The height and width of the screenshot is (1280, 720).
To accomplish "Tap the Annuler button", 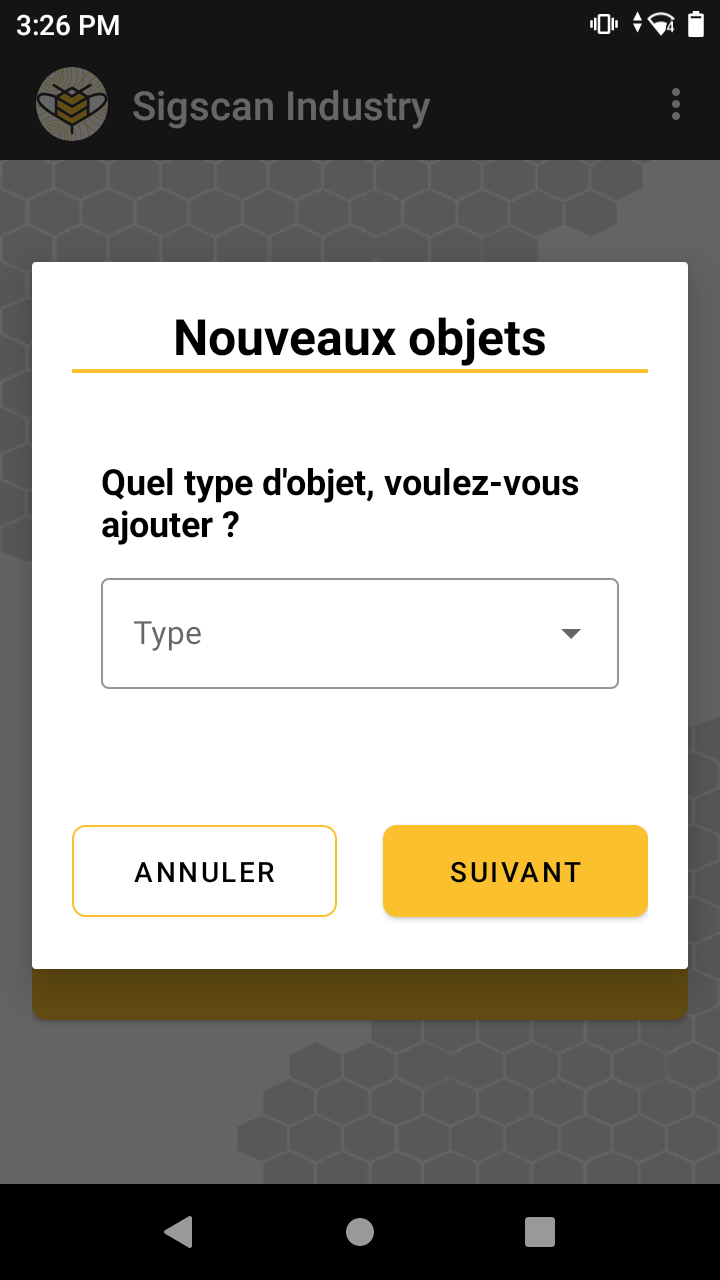I will 204,871.
